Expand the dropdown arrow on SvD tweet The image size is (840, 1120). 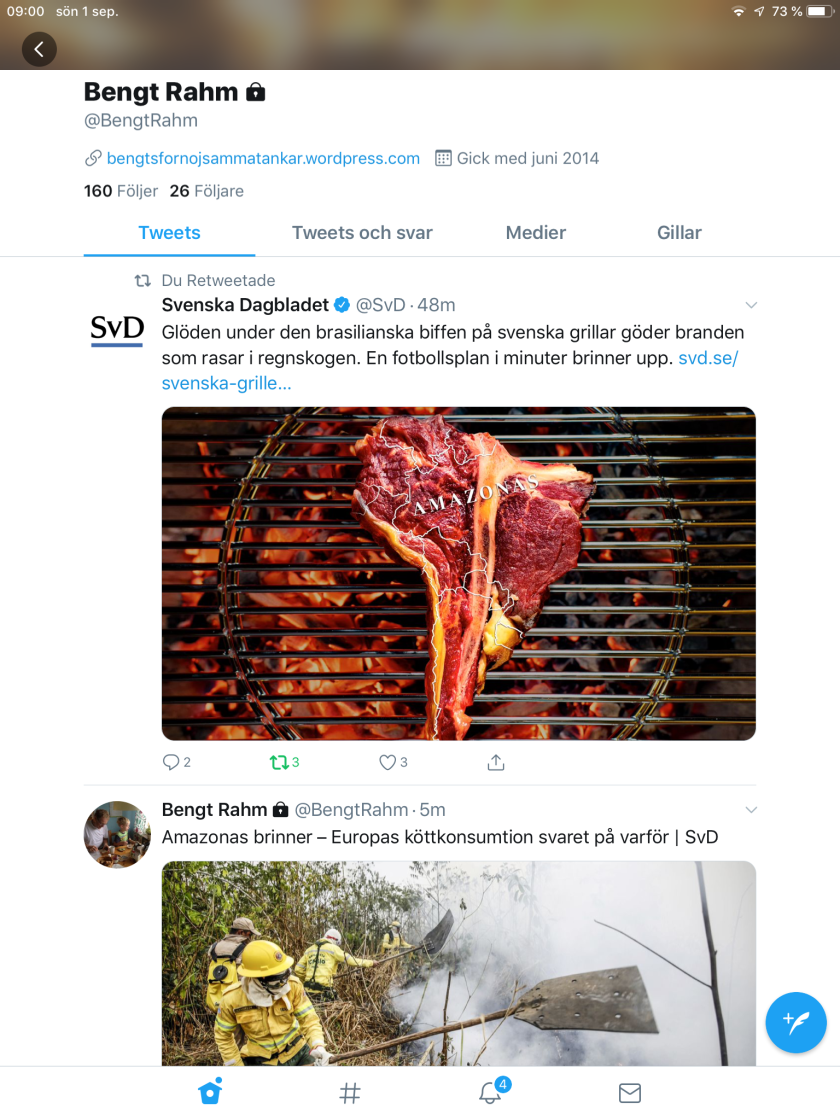click(x=752, y=305)
